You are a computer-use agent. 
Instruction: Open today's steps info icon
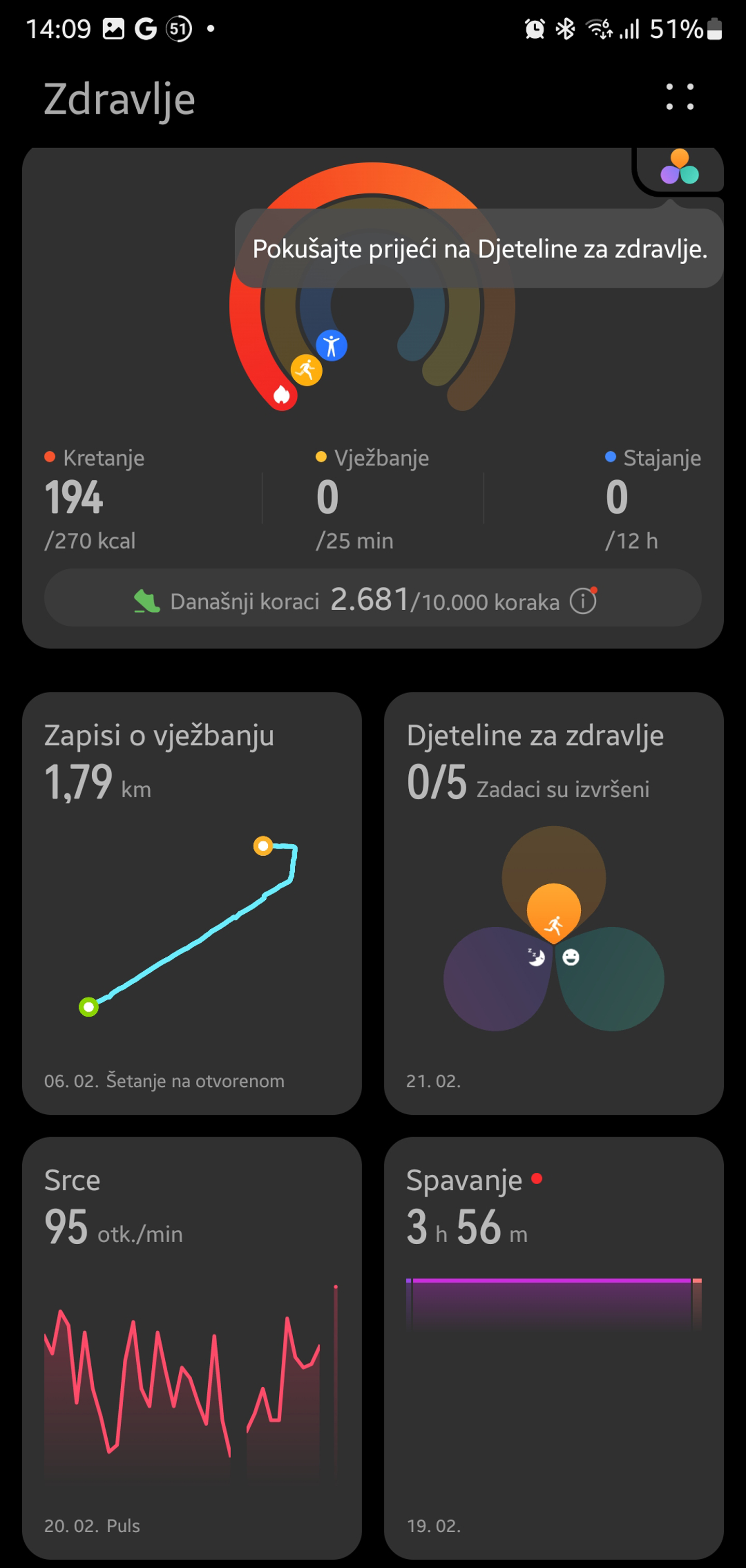click(583, 601)
